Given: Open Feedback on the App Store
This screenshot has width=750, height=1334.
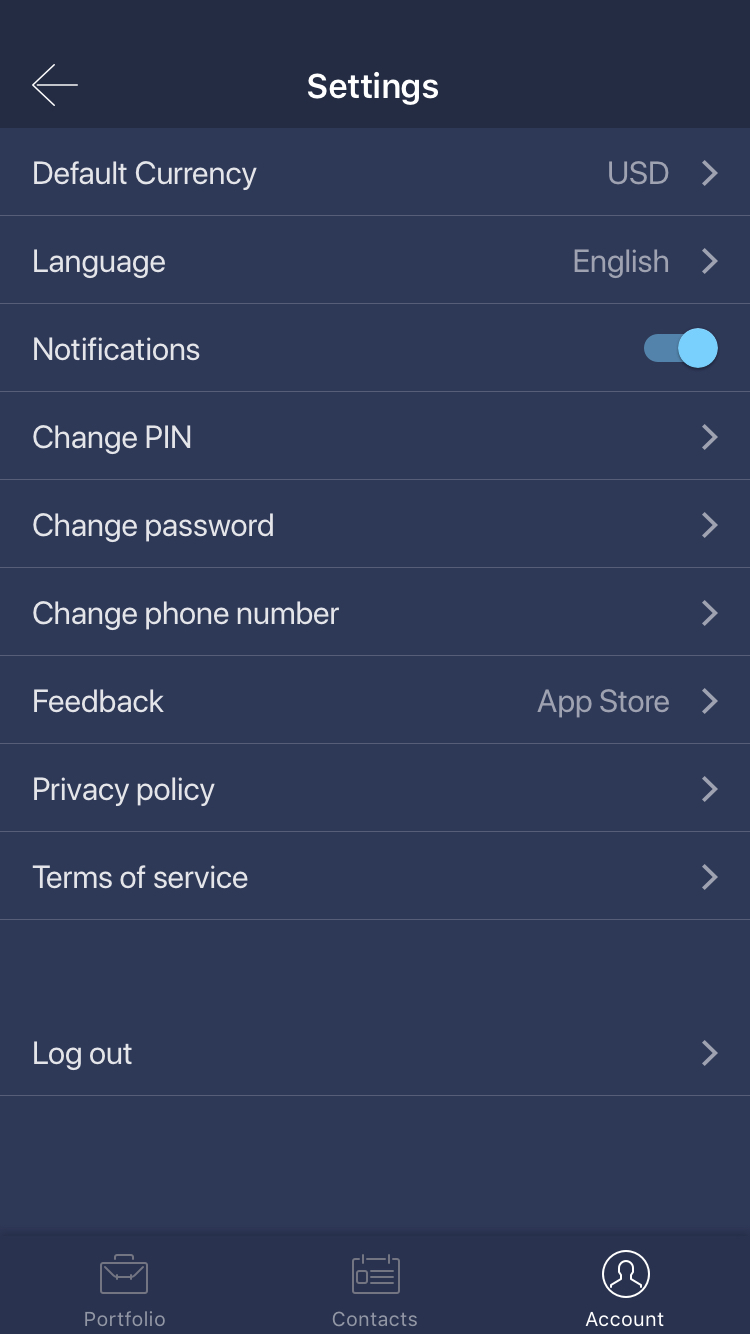Looking at the screenshot, I should [375, 701].
